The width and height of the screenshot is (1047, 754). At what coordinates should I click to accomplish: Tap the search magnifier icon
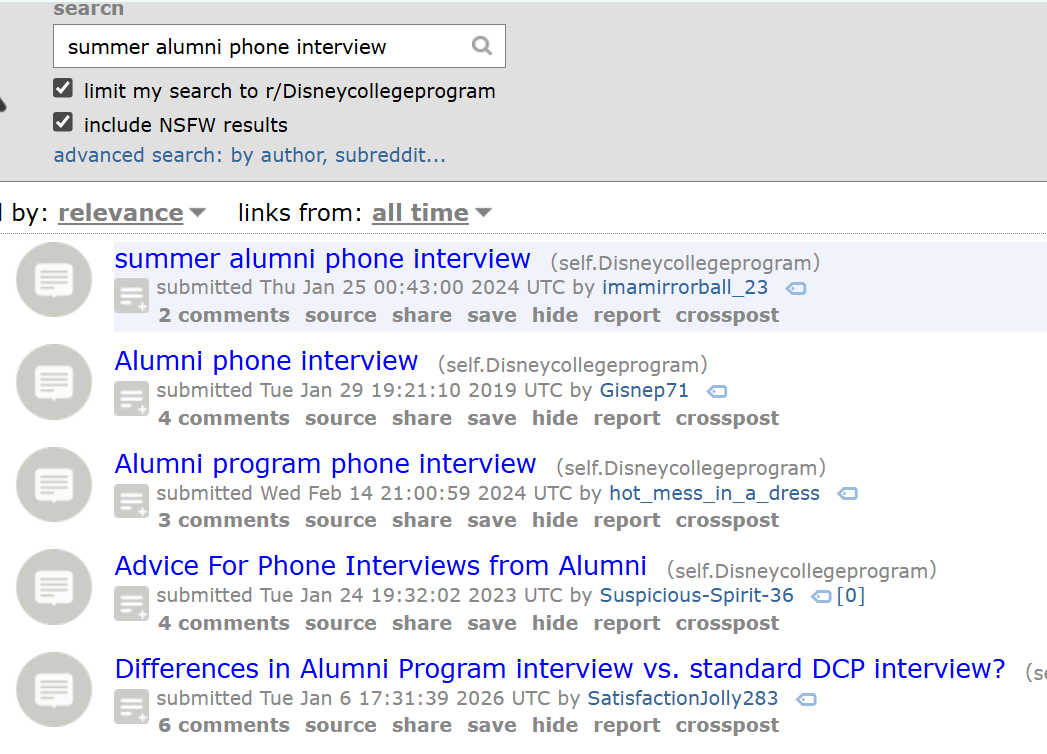482,46
